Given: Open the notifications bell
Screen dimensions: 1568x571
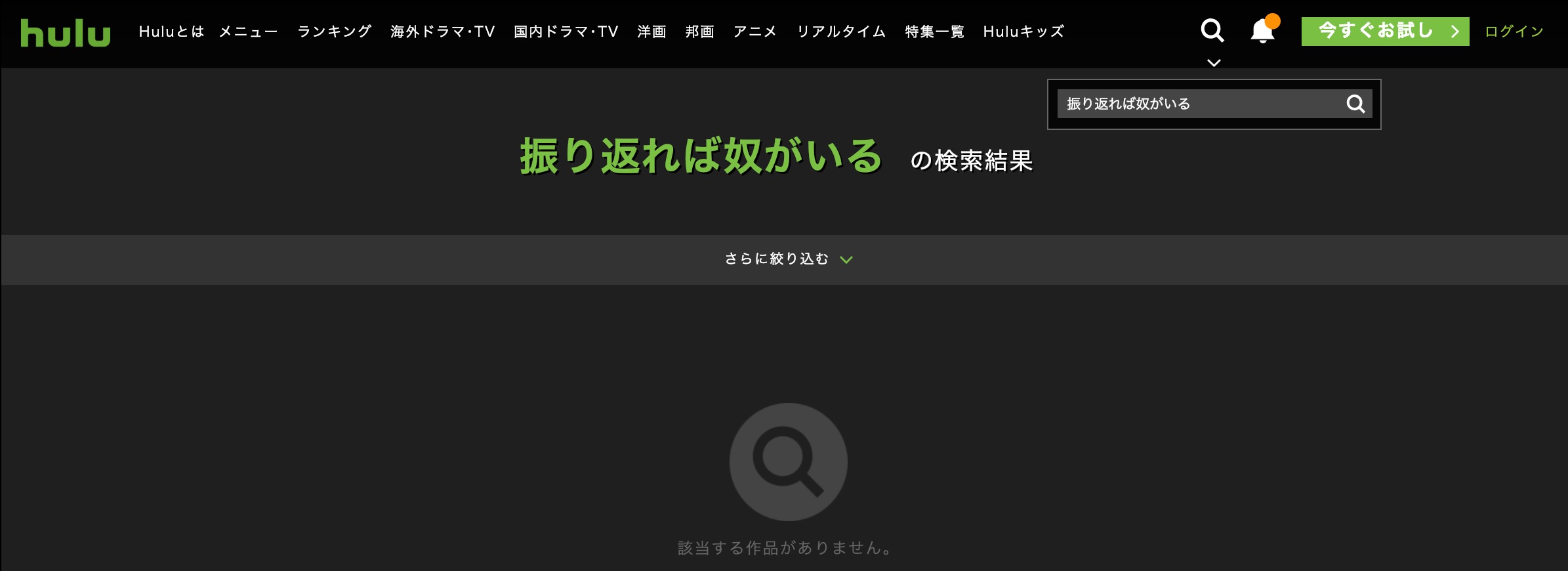Looking at the screenshot, I should 1262,32.
